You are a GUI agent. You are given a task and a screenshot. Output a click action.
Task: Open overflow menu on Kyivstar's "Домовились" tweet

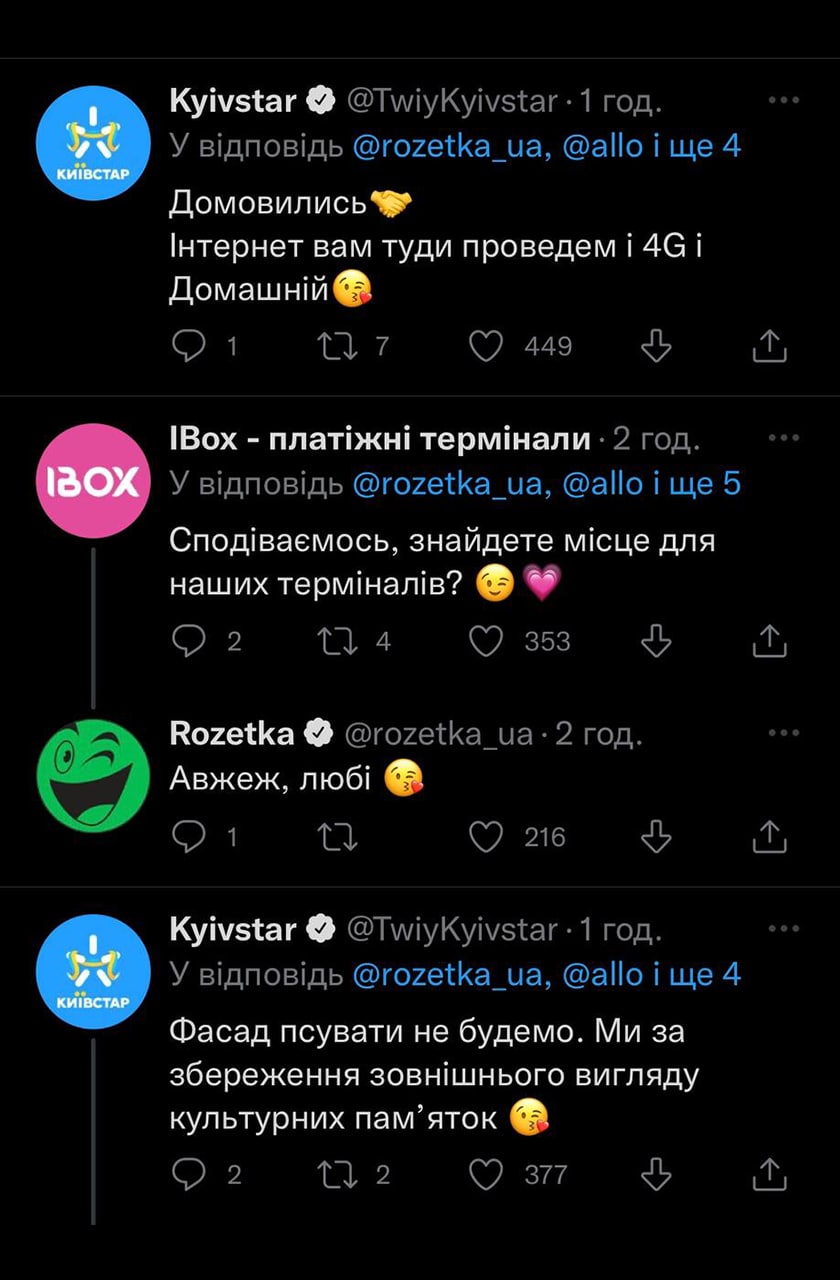tap(783, 101)
